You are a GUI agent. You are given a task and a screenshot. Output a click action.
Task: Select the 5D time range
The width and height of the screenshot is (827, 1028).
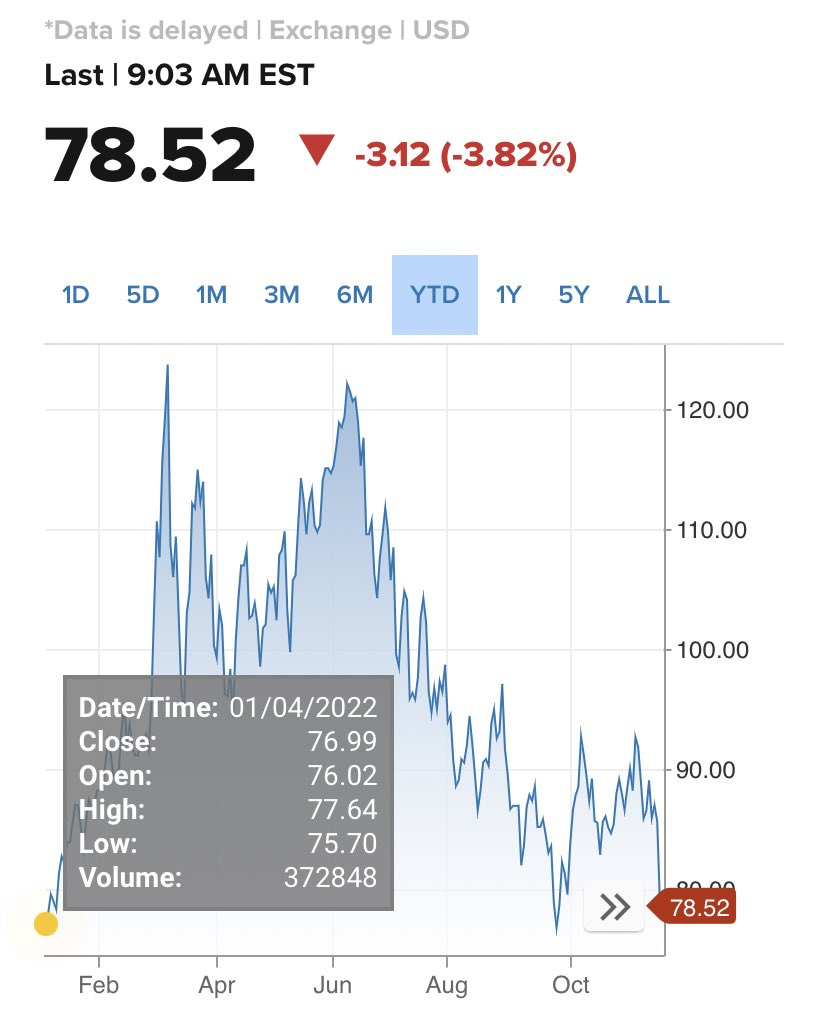tap(143, 295)
